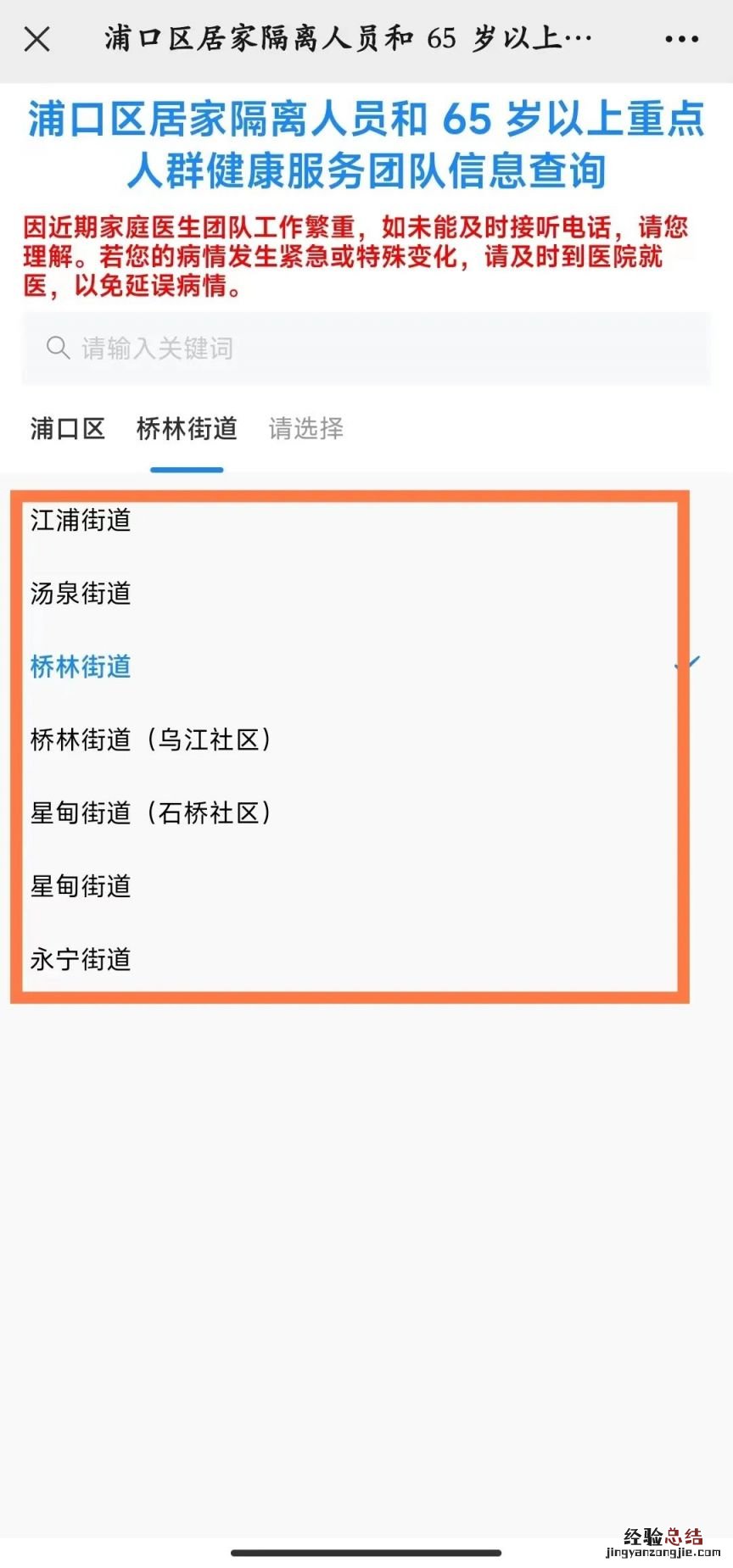
Task: Pick 永宁街道 from the list
Action: [81, 959]
